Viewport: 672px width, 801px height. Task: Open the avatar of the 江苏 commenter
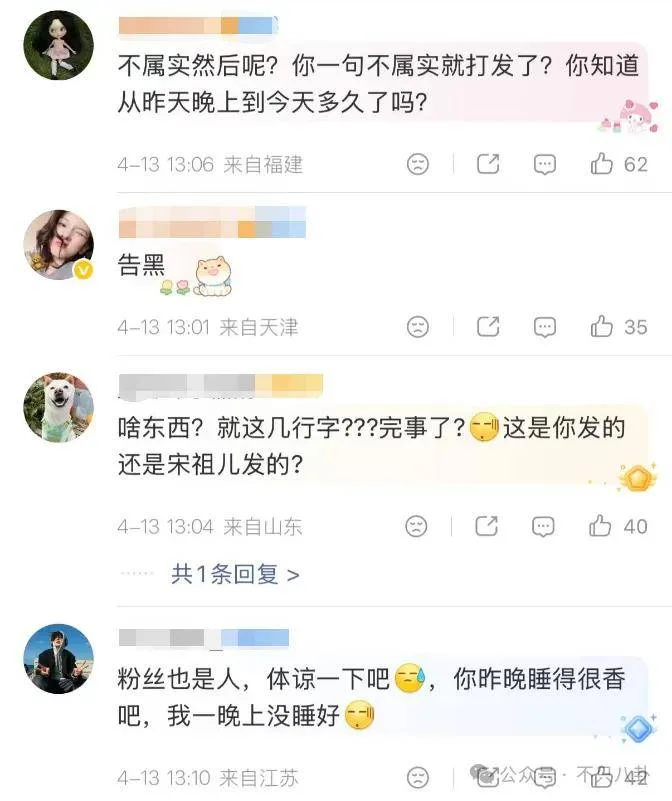[x=58, y=659]
